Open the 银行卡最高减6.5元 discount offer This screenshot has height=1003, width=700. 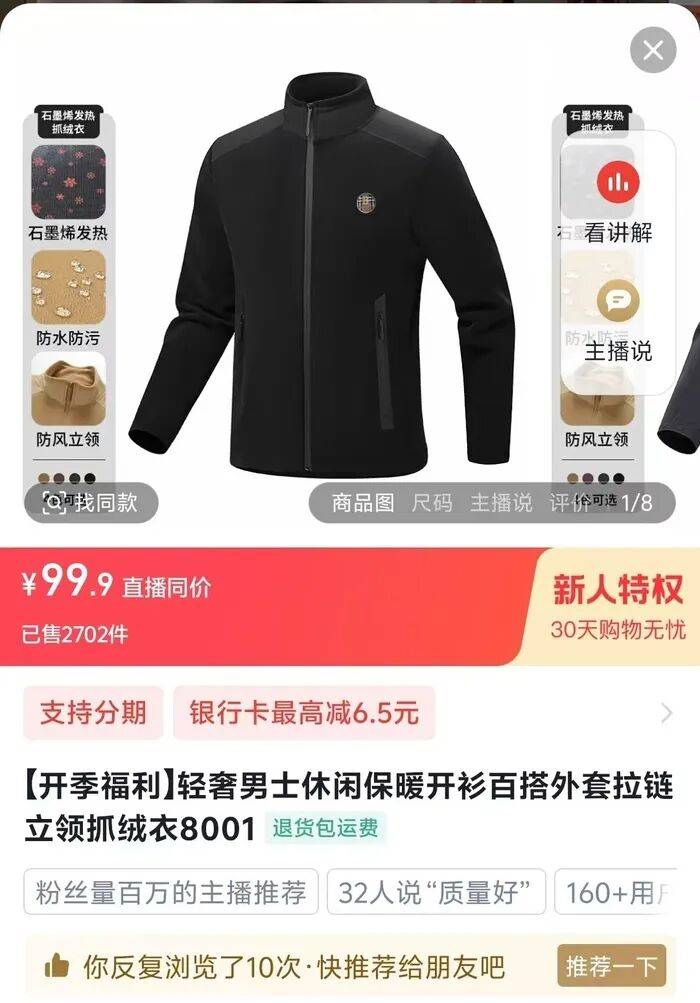(x=304, y=713)
